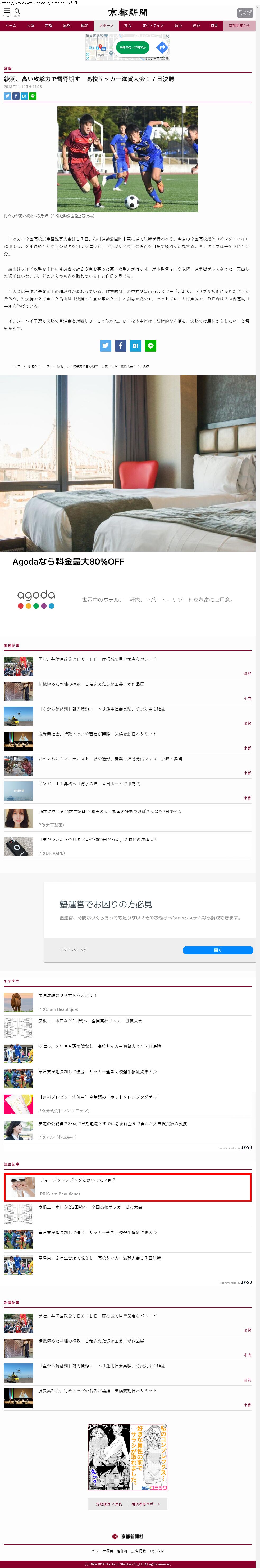Read 馬油洗顔のやり方を覚えよう！ recommendation
260x1568 pixels.
pos(67,996)
